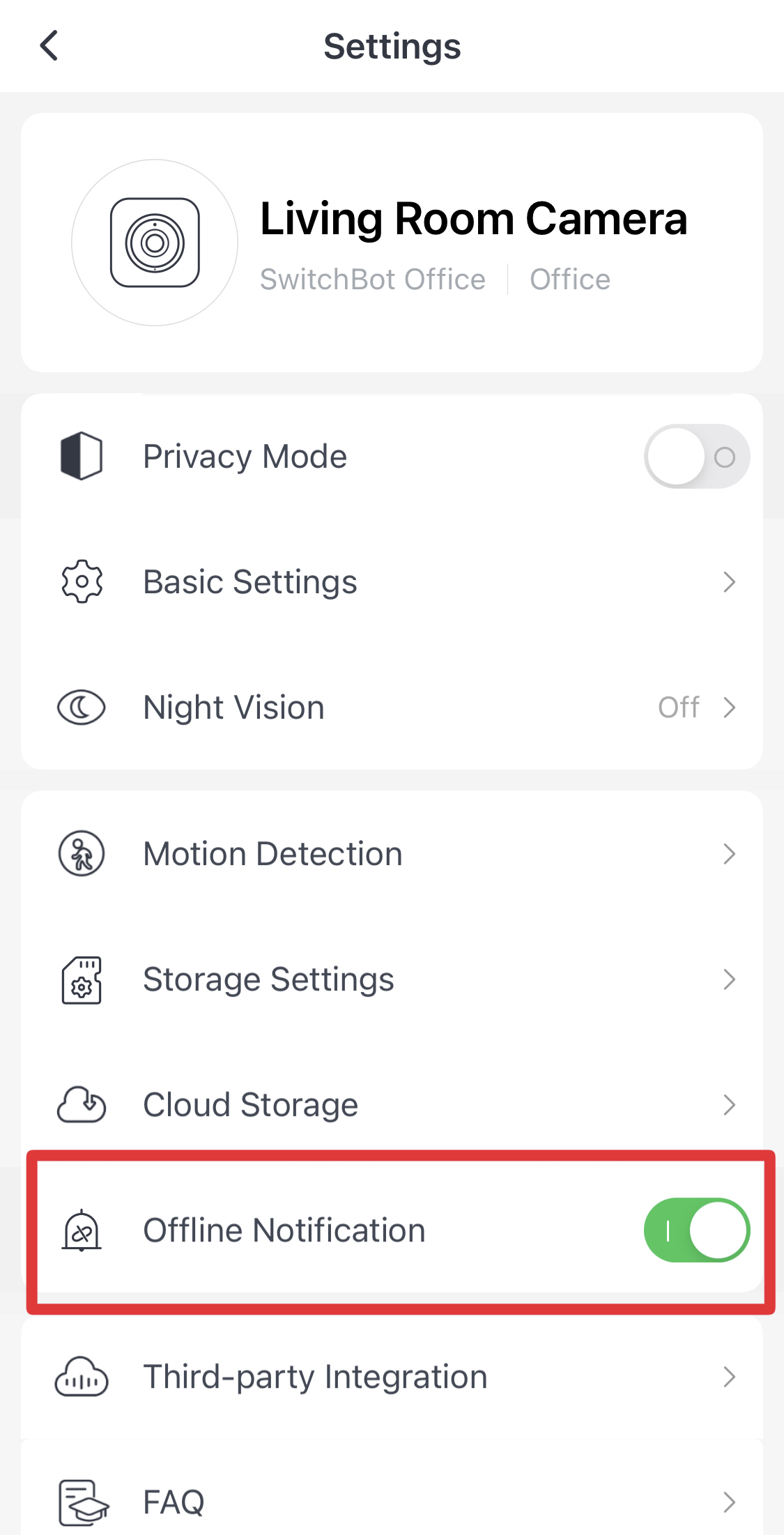Open the Living Room Camera device card
784x1535 pixels.
tap(392, 243)
